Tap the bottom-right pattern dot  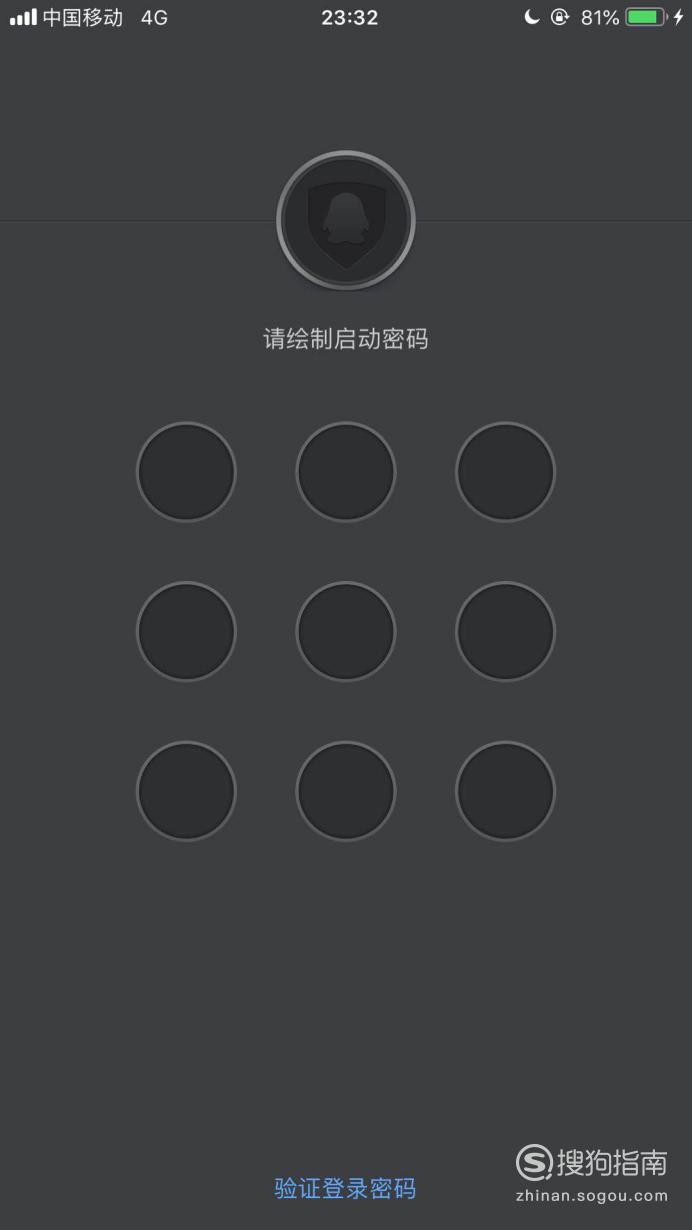(x=505, y=791)
